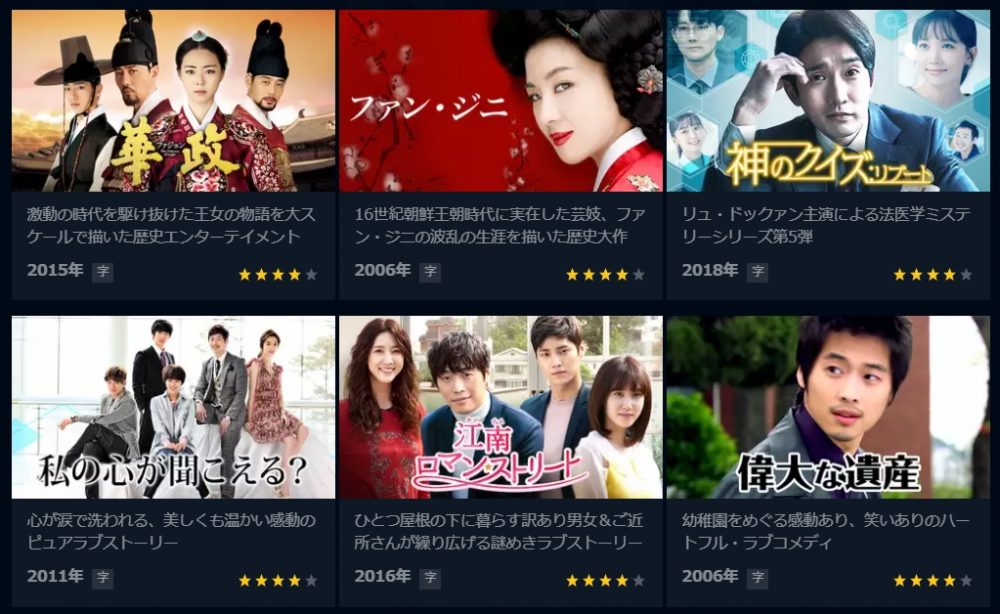Screen dimensions: 1000x614
Task: View 江南ロマンストリート drama card
Action: [x=500, y=407]
